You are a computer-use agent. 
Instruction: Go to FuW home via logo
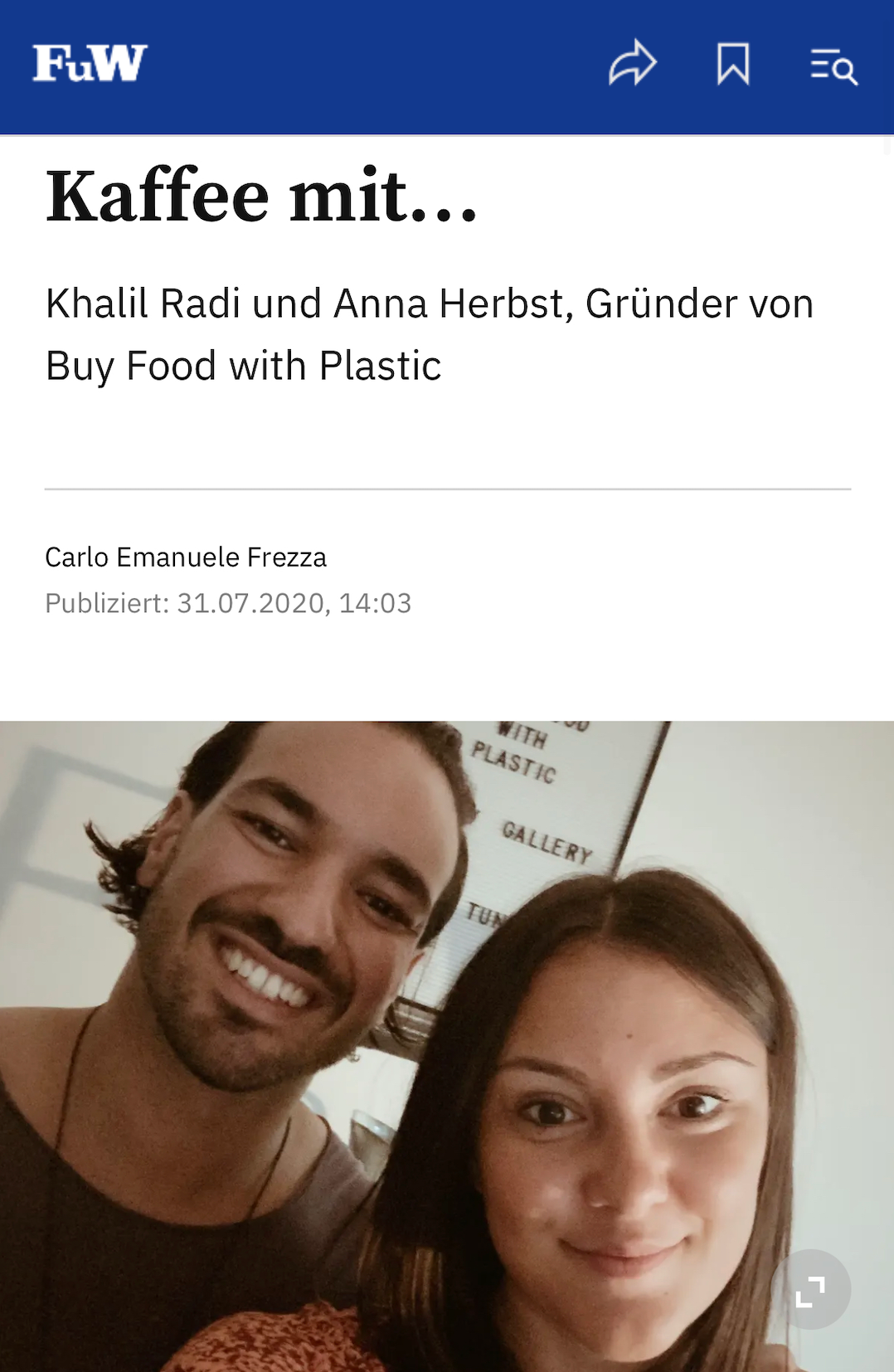(x=90, y=64)
